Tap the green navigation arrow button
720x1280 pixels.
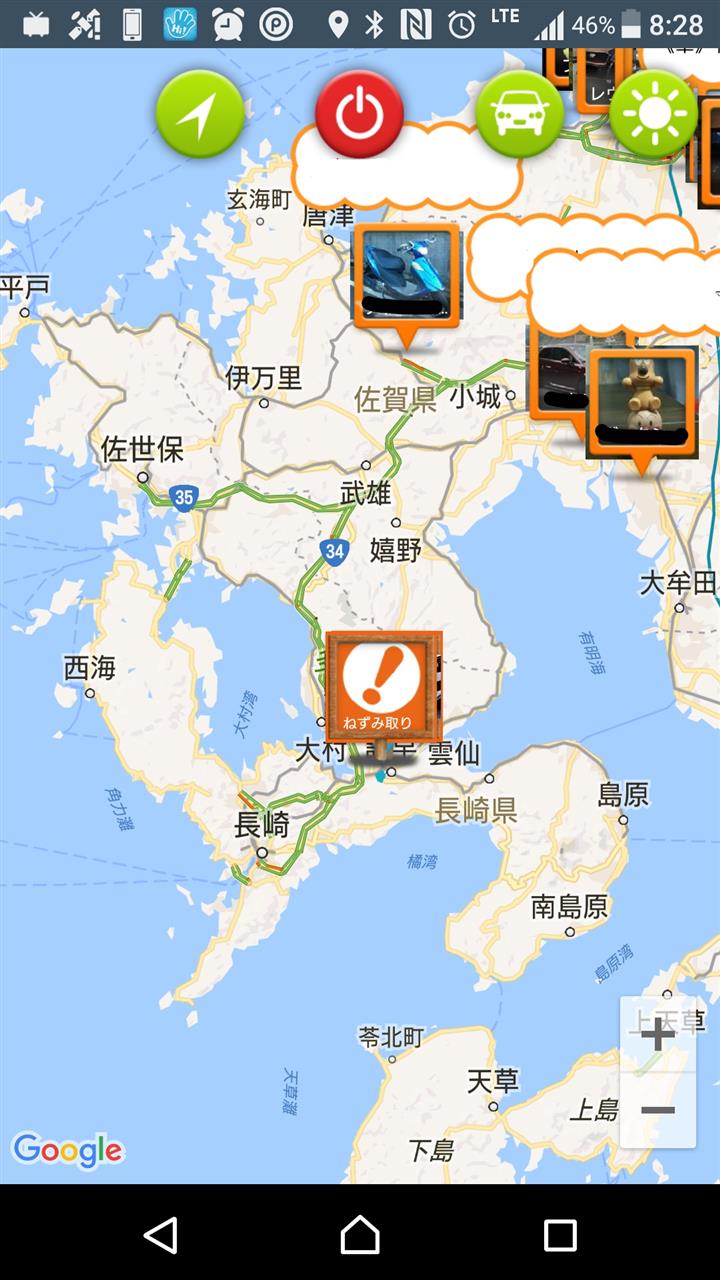click(200, 115)
